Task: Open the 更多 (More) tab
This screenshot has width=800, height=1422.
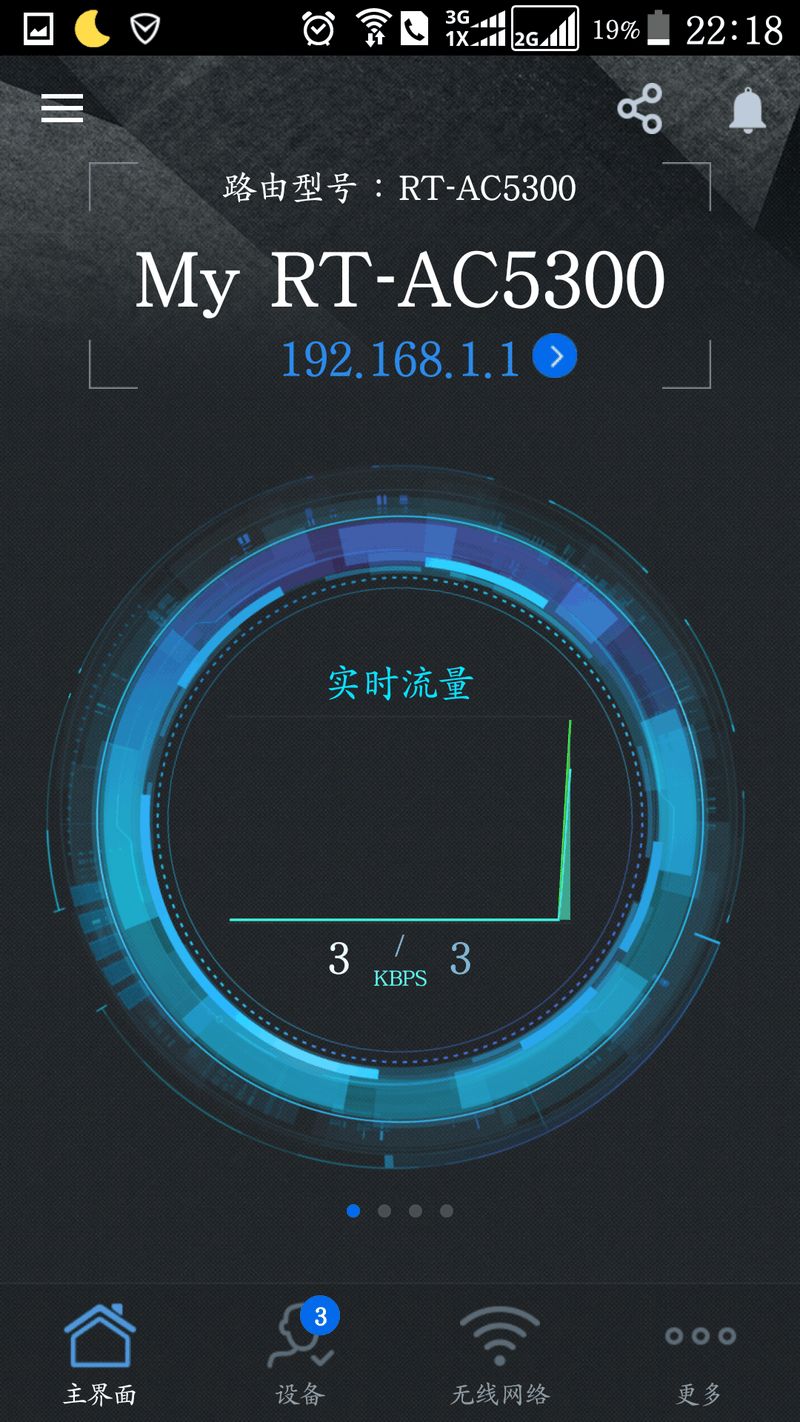Action: 700,1352
